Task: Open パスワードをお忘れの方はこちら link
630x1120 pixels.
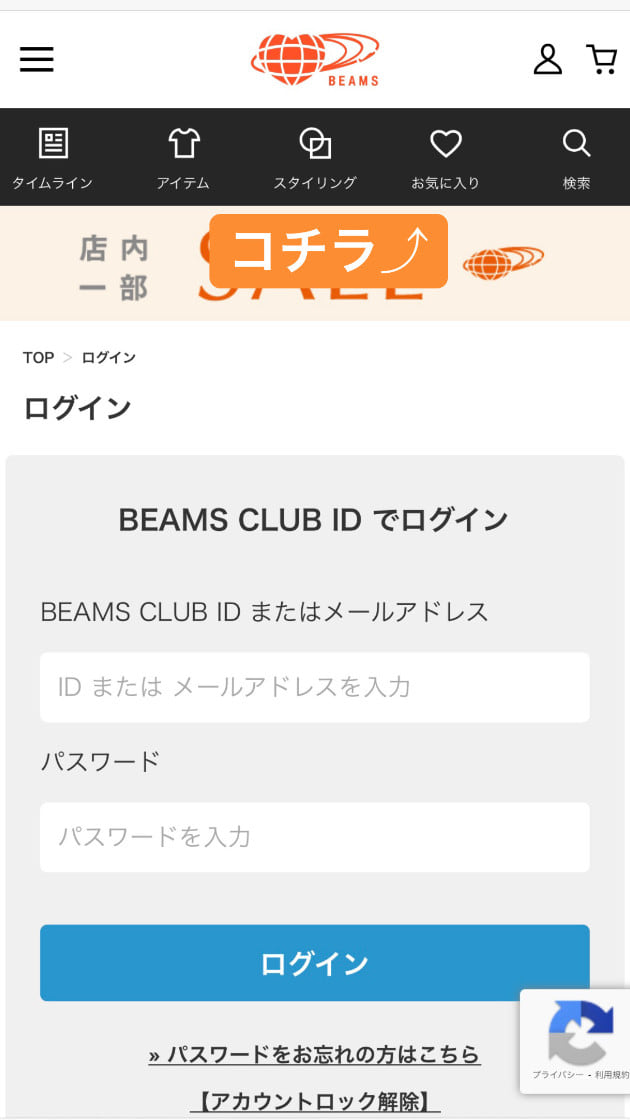Action: click(x=314, y=1054)
